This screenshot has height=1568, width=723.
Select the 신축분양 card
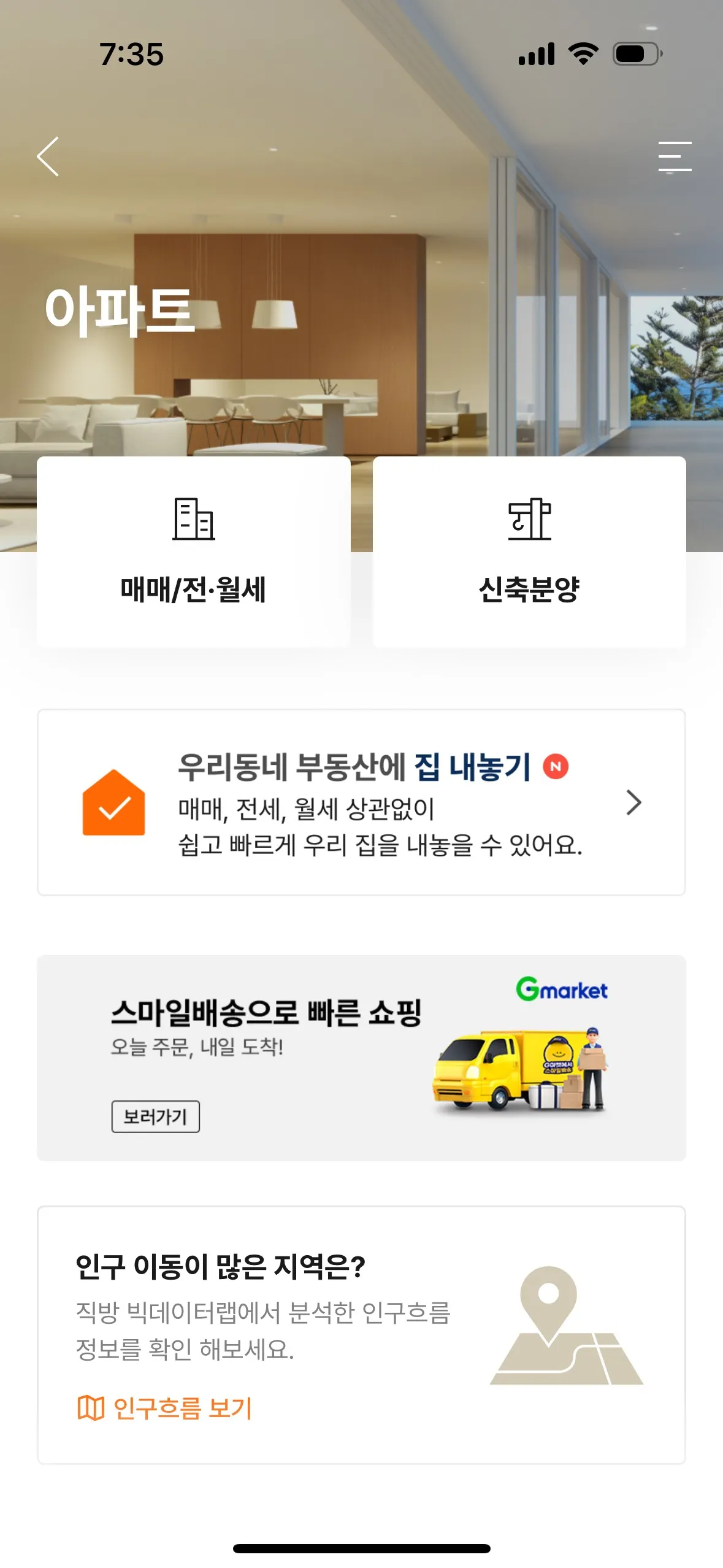(529, 552)
